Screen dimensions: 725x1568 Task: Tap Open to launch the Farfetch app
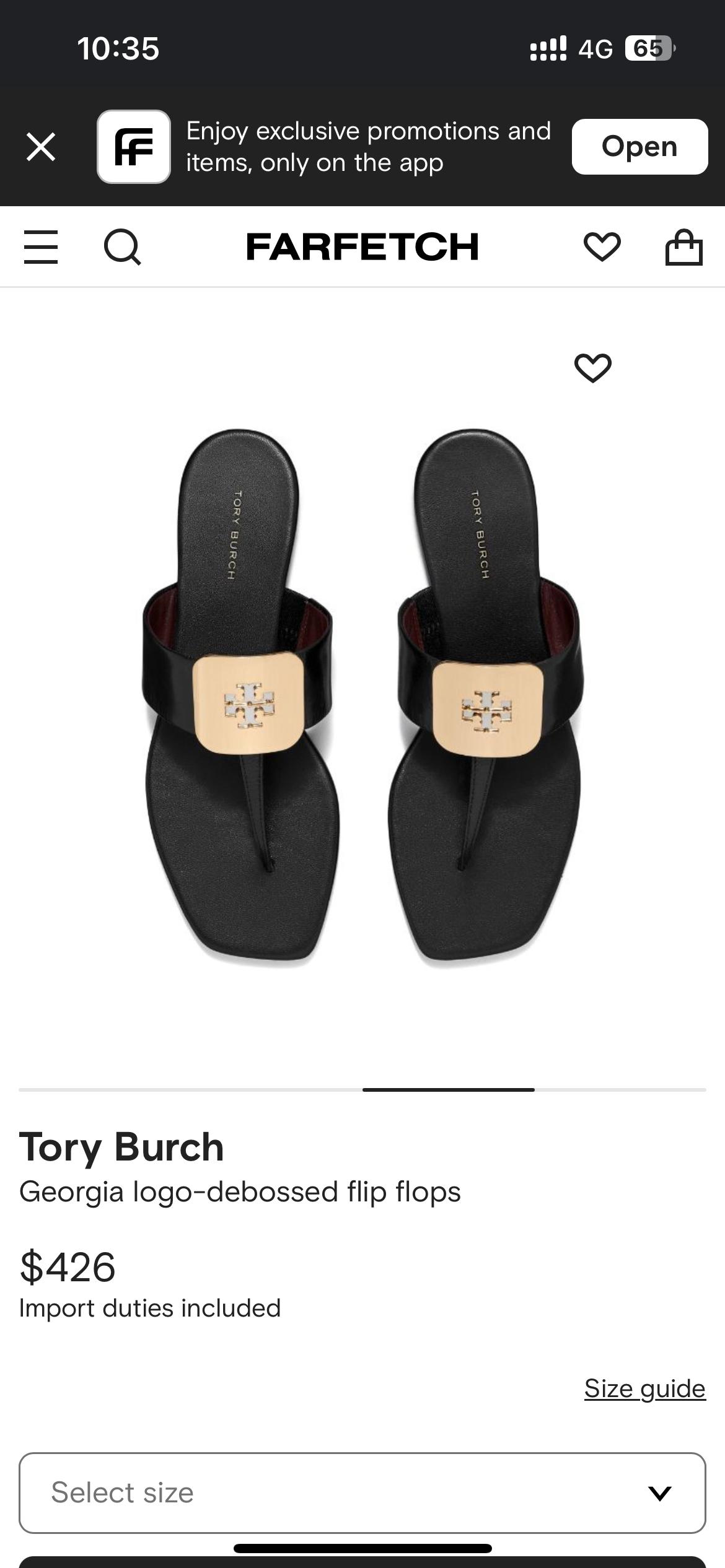pyautogui.click(x=639, y=147)
